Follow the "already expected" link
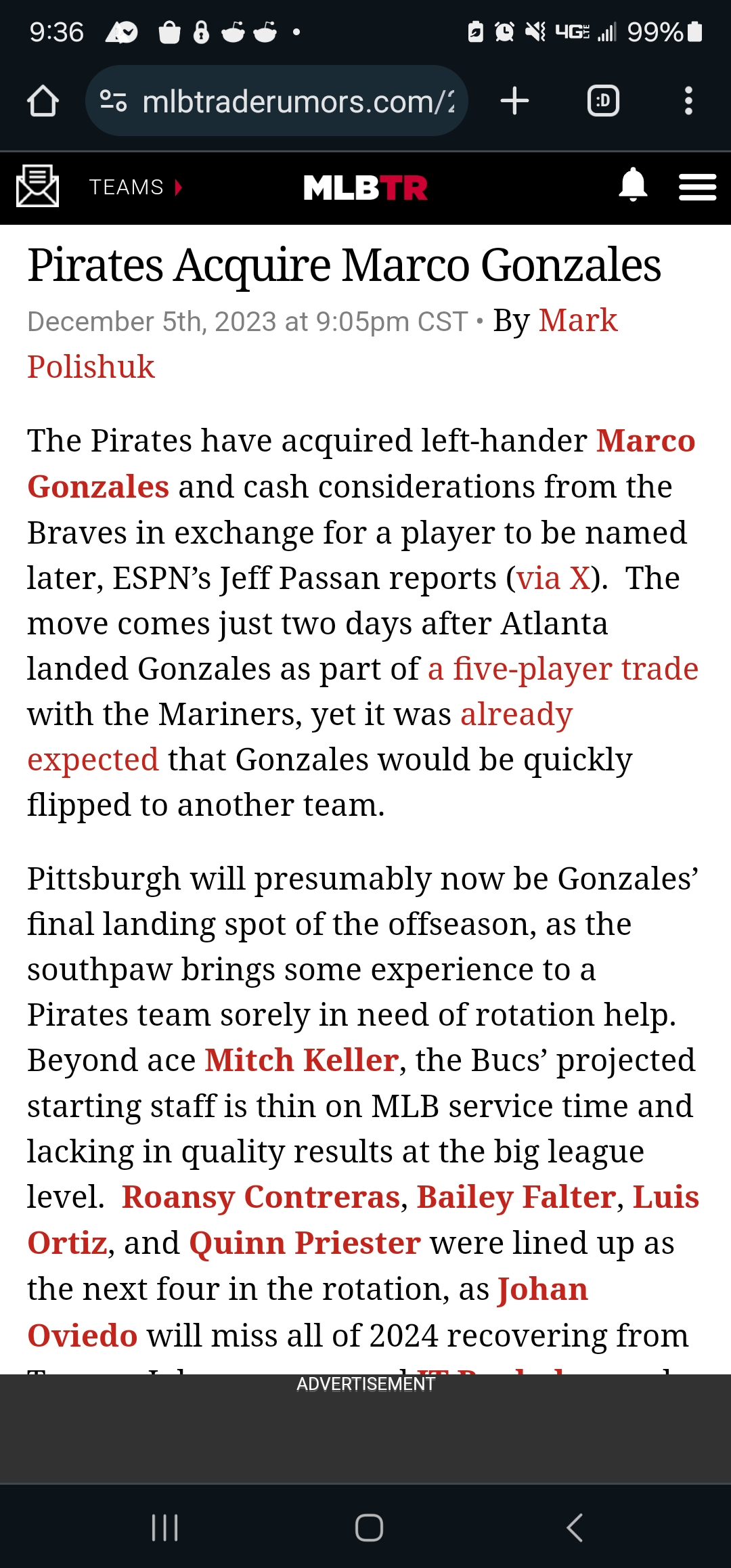The height and width of the screenshot is (1568, 731). click(x=516, y=715)
